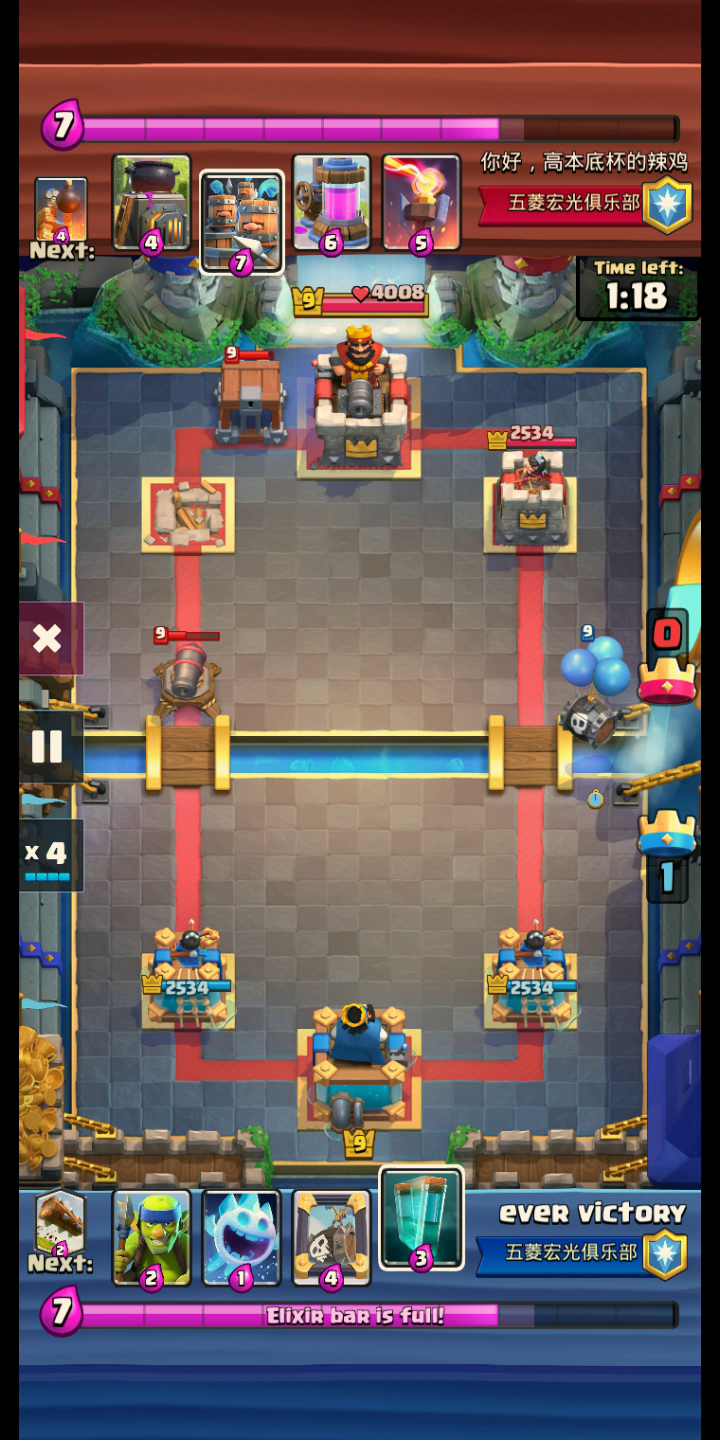Screen dimensions: 720x1440
Task: Select the Spear Goblins card costing 2
Action: [x=151, y=1237]
